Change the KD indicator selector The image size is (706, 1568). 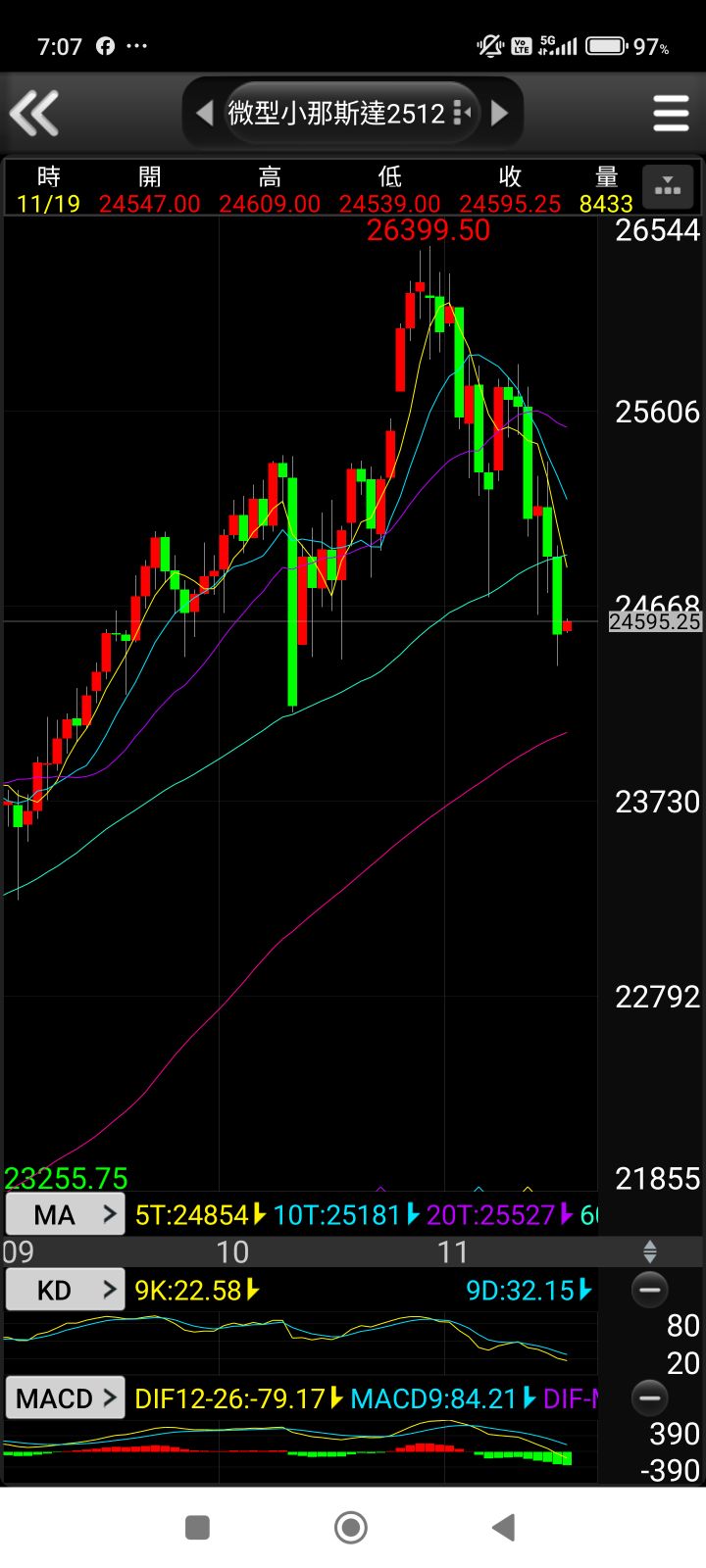click(x=66, y=1290)
